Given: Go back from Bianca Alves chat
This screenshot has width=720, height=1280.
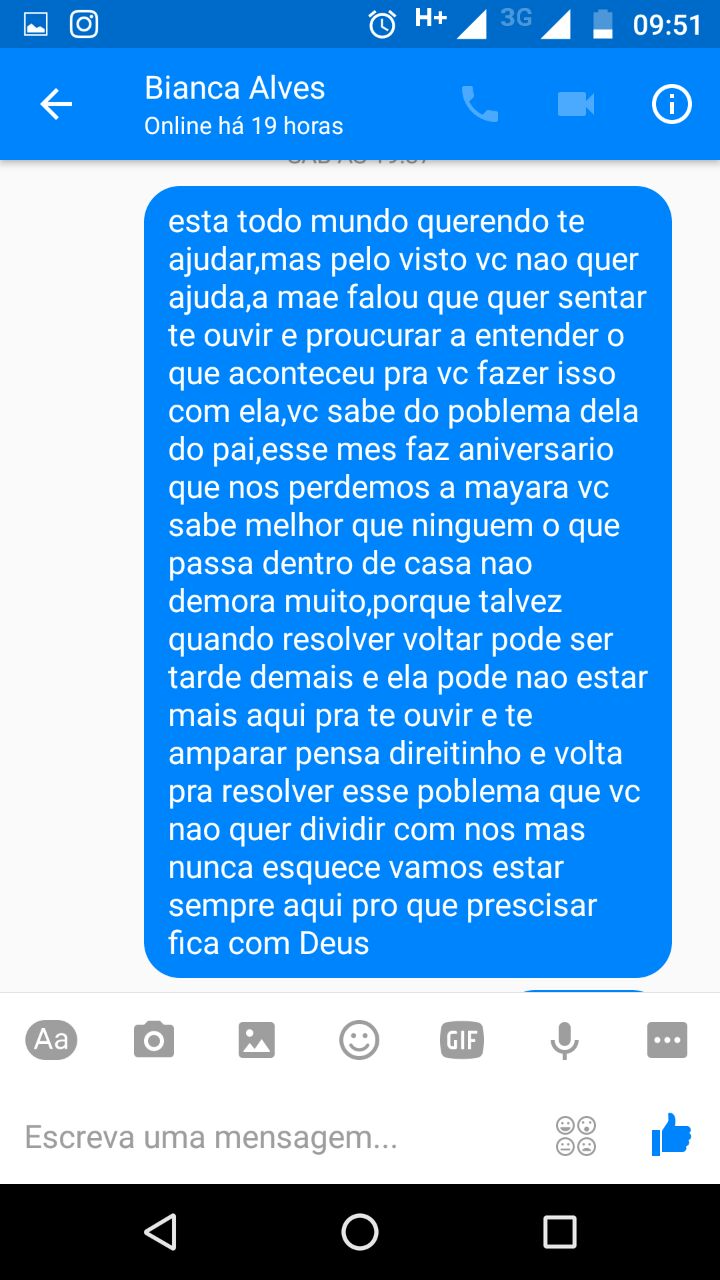Looking at the screenshot, I should click(x=56, y=104).
